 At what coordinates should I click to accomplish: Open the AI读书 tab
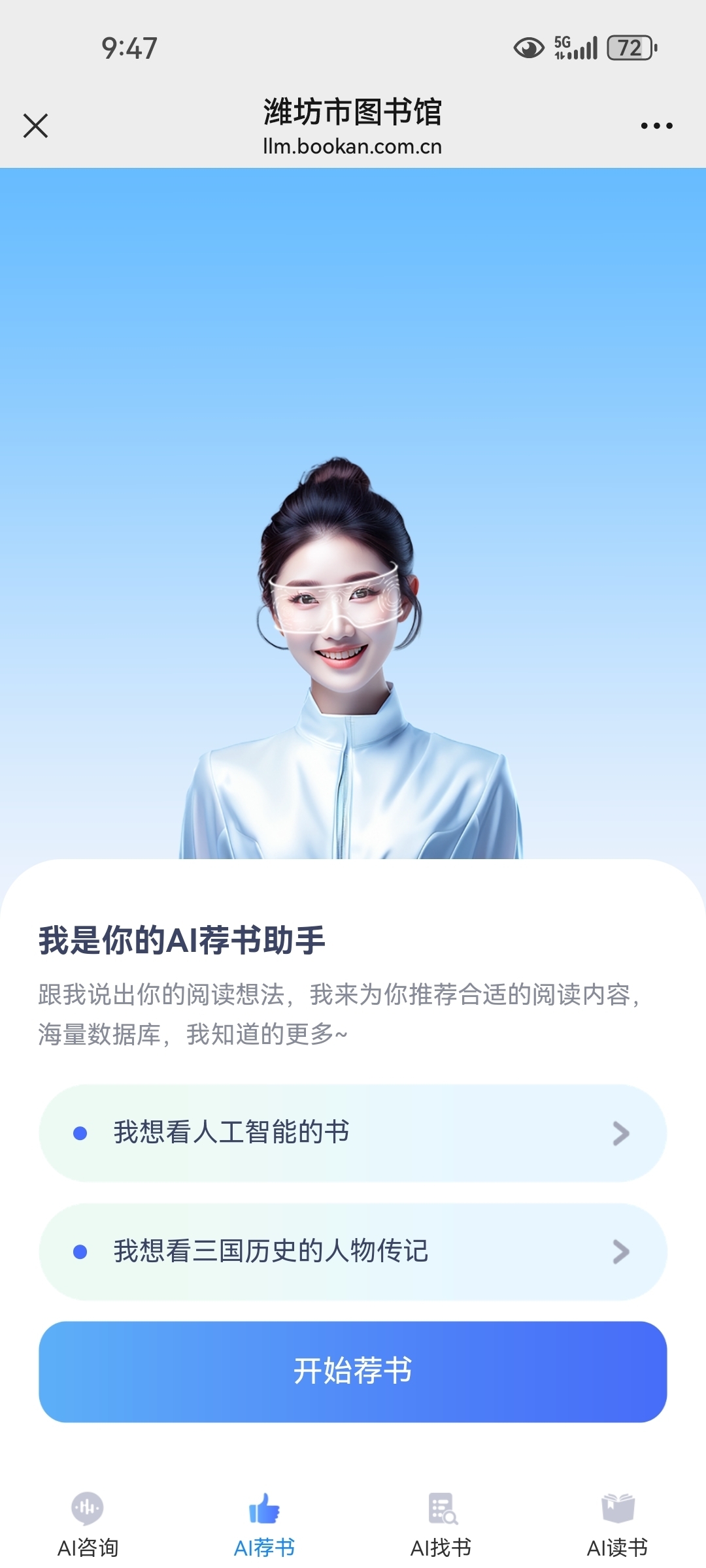(618, 1526)
